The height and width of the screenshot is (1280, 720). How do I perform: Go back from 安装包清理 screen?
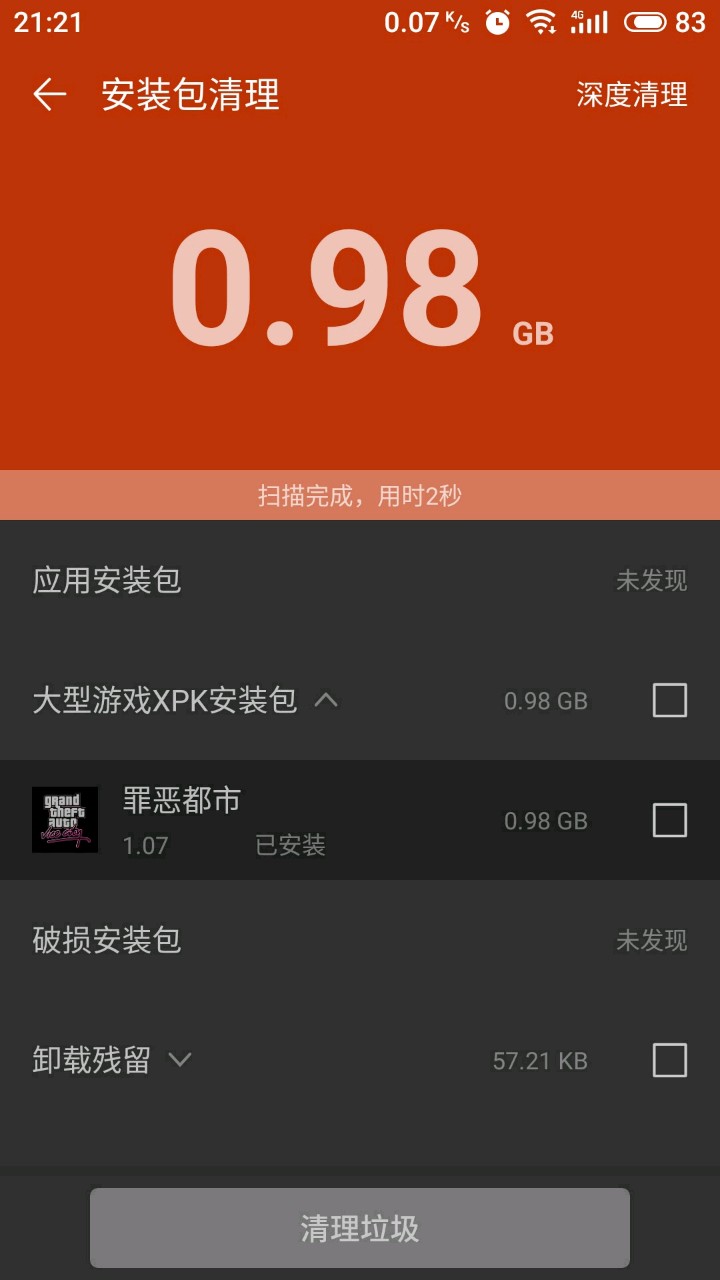pos(49,95)
